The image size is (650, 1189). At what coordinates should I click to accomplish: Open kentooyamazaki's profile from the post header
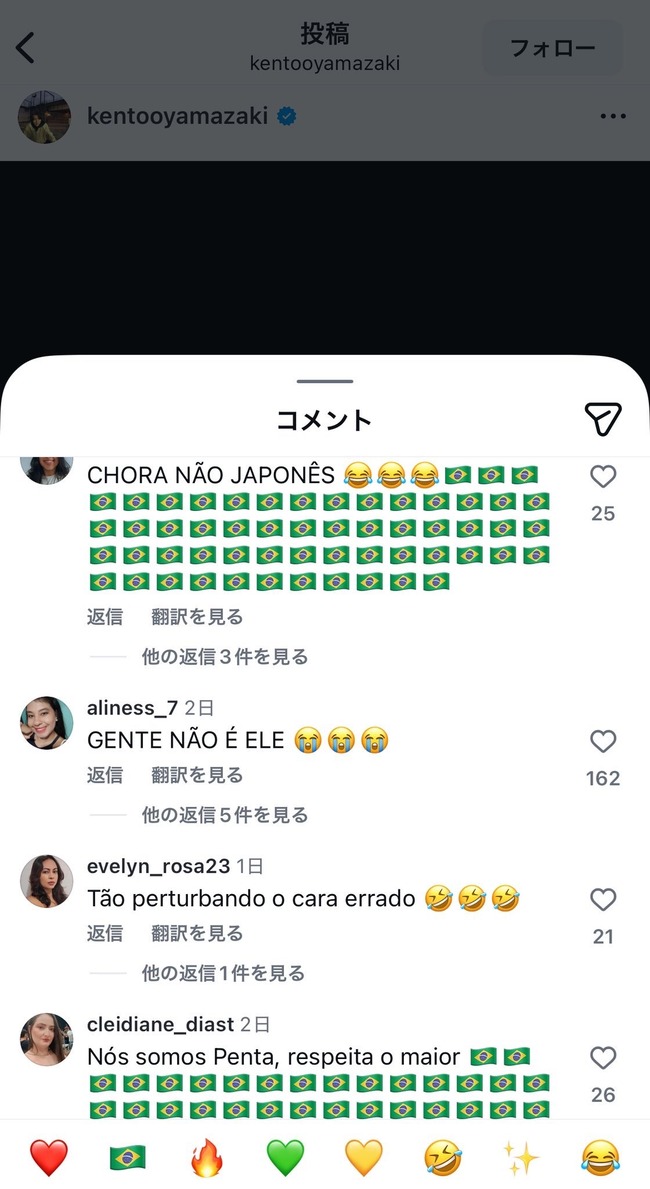(177, 116)
